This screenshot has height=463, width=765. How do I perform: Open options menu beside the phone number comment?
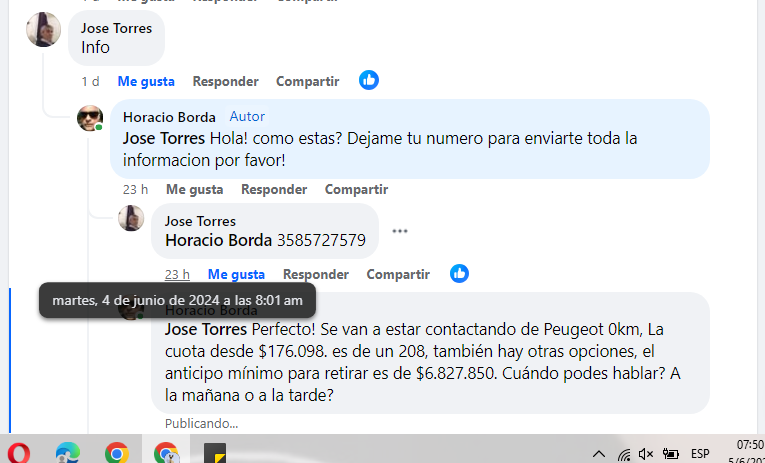(400, 231)
